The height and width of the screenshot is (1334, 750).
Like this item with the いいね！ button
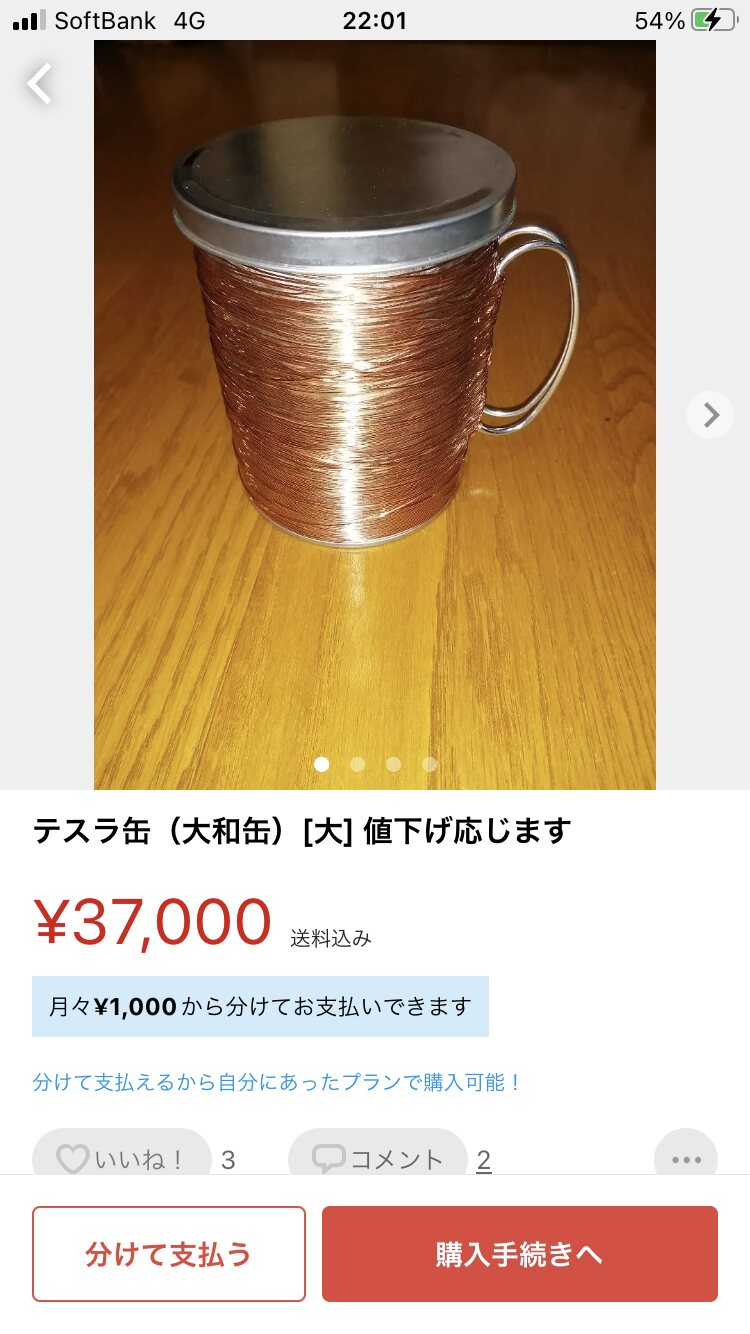(x=122, y=1159)
